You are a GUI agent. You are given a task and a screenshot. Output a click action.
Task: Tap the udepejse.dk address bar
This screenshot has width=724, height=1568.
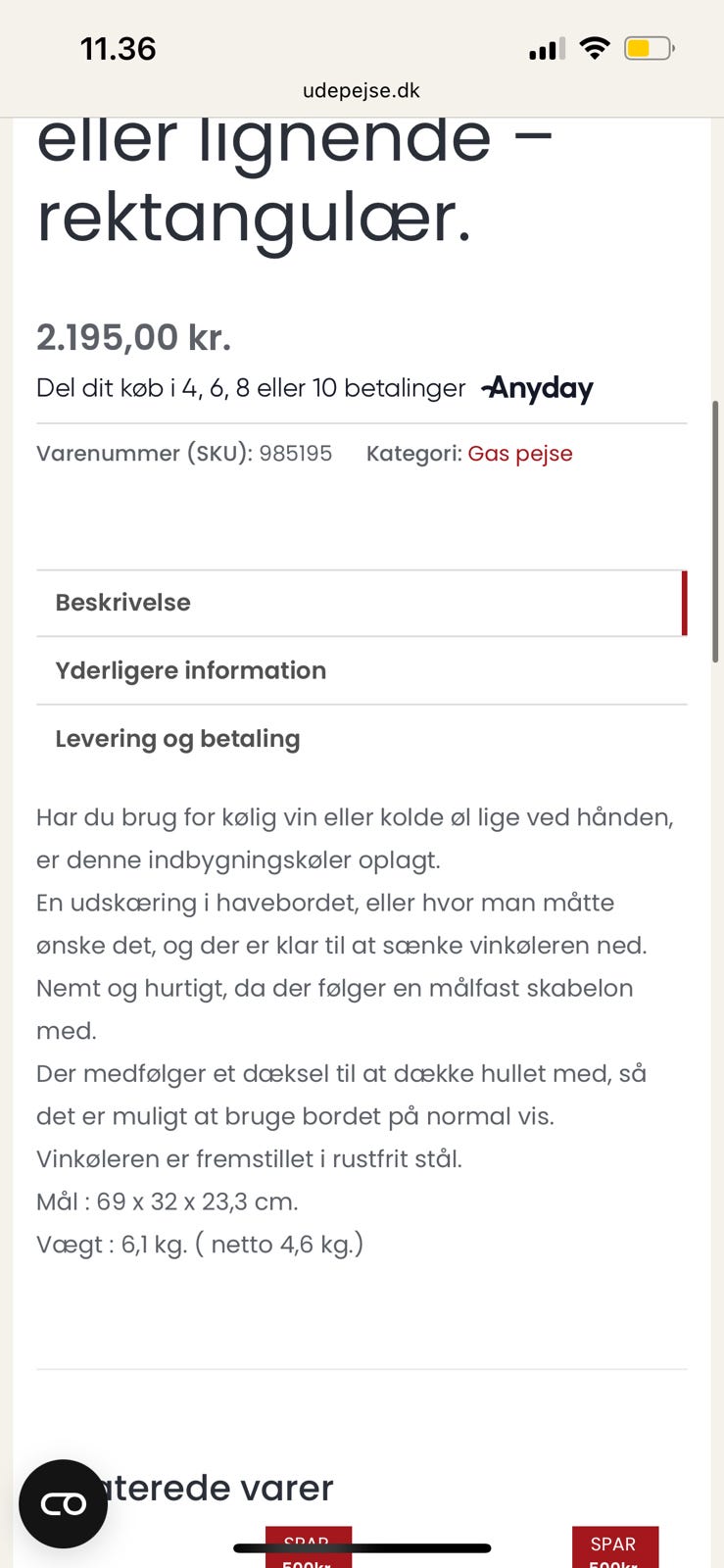click(362, 90)
